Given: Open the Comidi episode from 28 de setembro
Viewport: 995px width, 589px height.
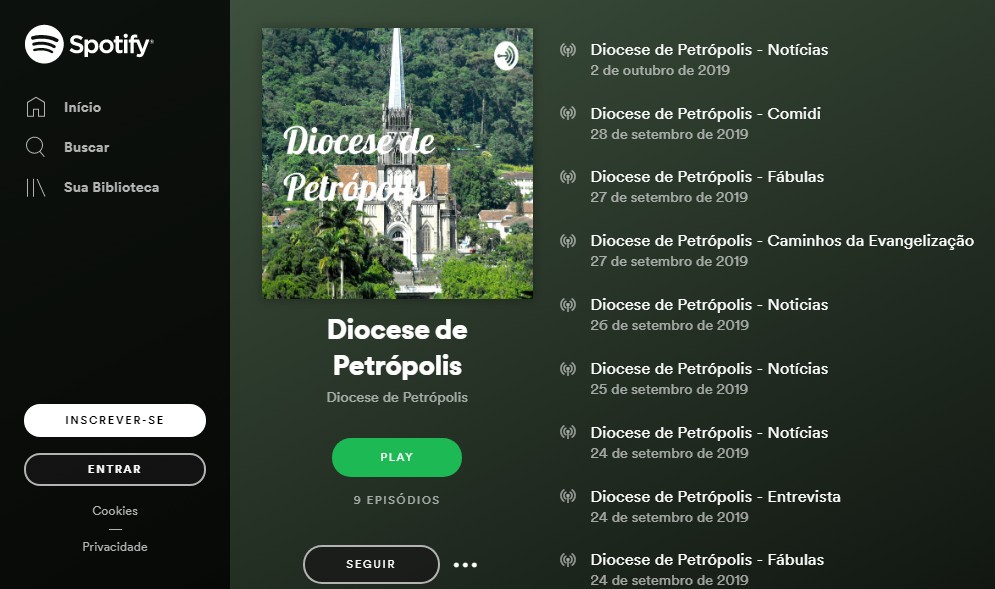Looking at the screenshot, I should coord(705,114).
